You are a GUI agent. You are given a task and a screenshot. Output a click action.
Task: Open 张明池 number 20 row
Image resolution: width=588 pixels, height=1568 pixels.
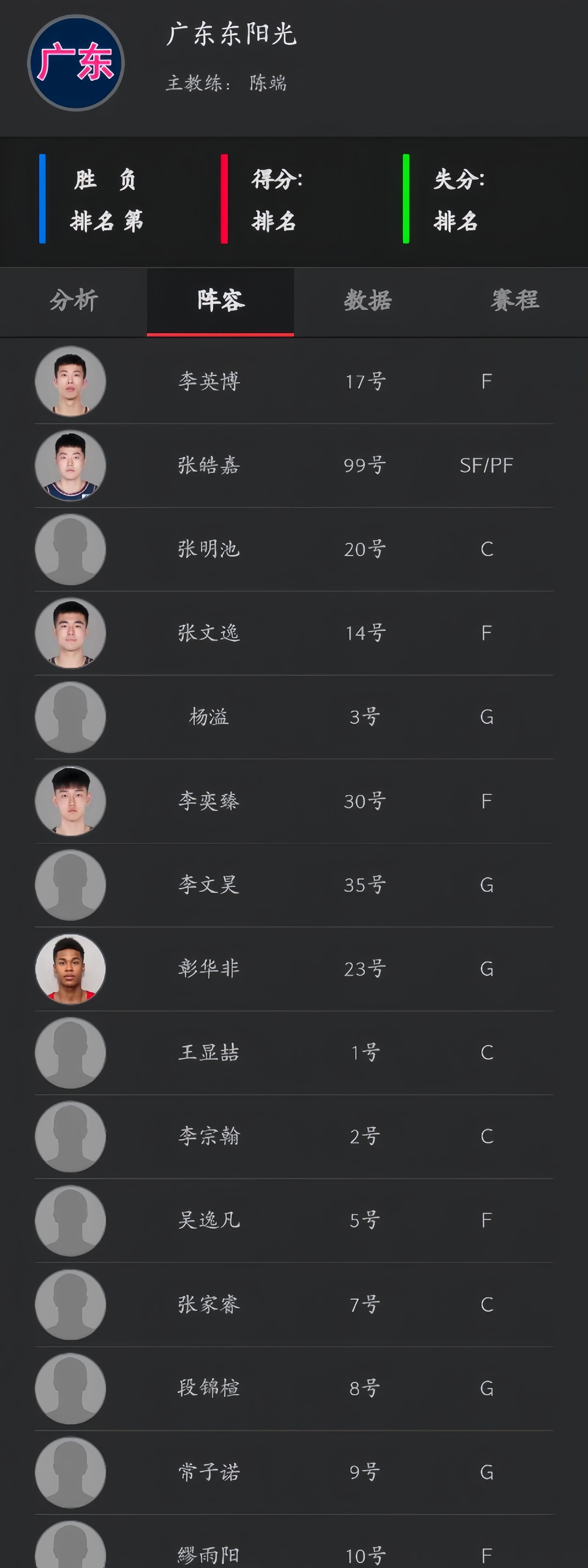point(294,549)
